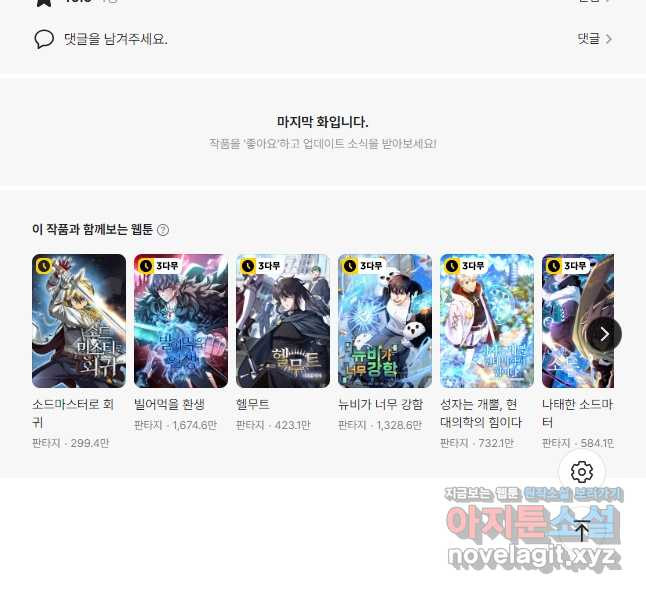Open the comment field 댓글을 남겨주세요
The width and height of the screenshot is (646, 594).
tap(115, 40)
